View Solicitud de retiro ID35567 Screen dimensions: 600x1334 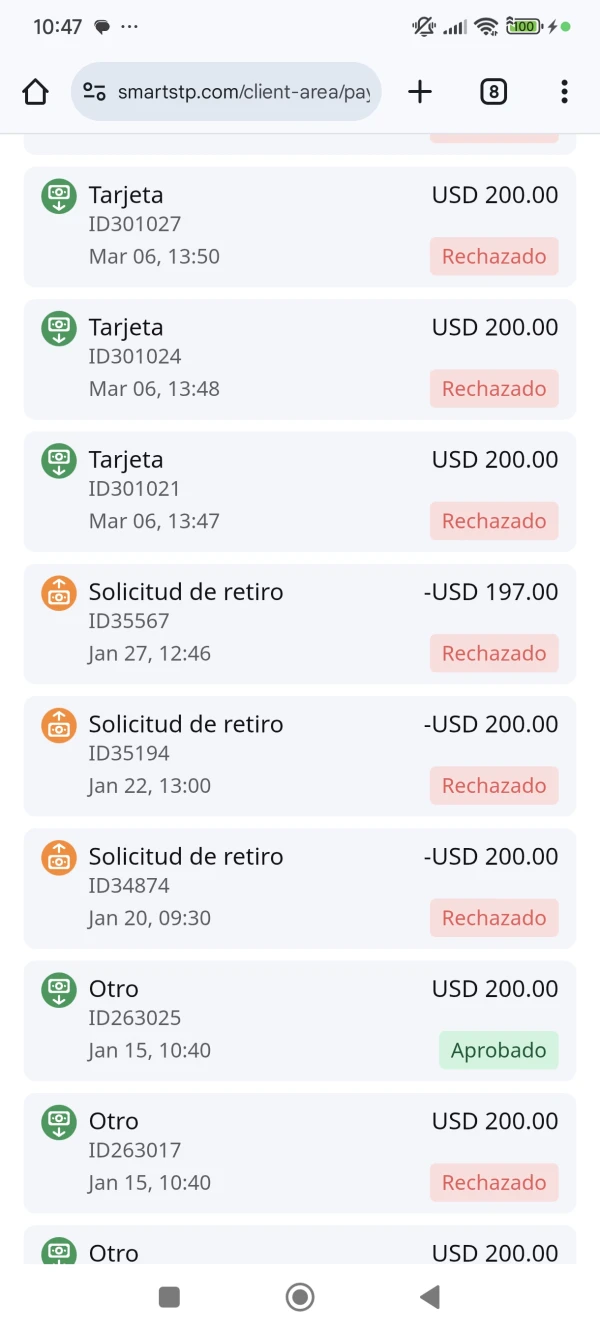coord(299,623)
